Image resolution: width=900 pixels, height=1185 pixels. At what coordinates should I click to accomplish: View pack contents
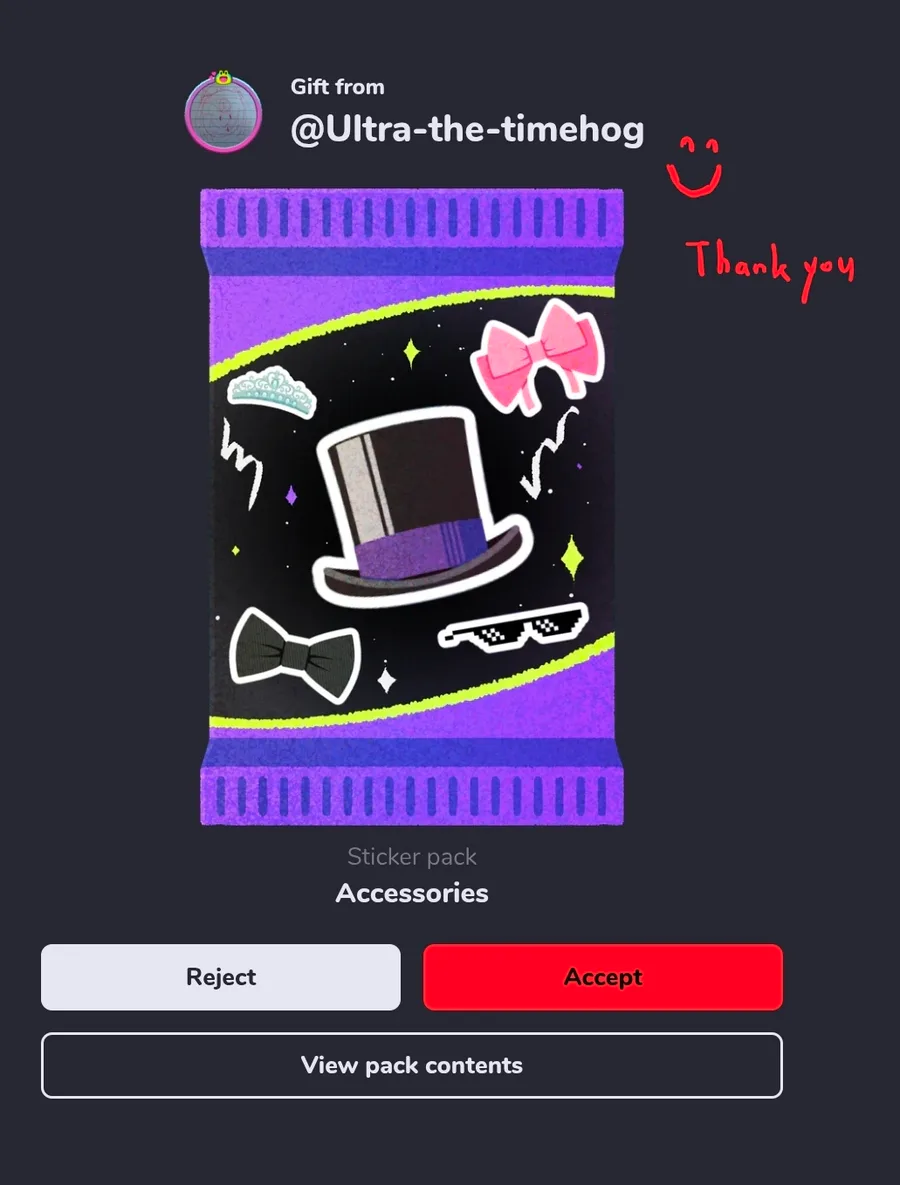click(412, 1065)
